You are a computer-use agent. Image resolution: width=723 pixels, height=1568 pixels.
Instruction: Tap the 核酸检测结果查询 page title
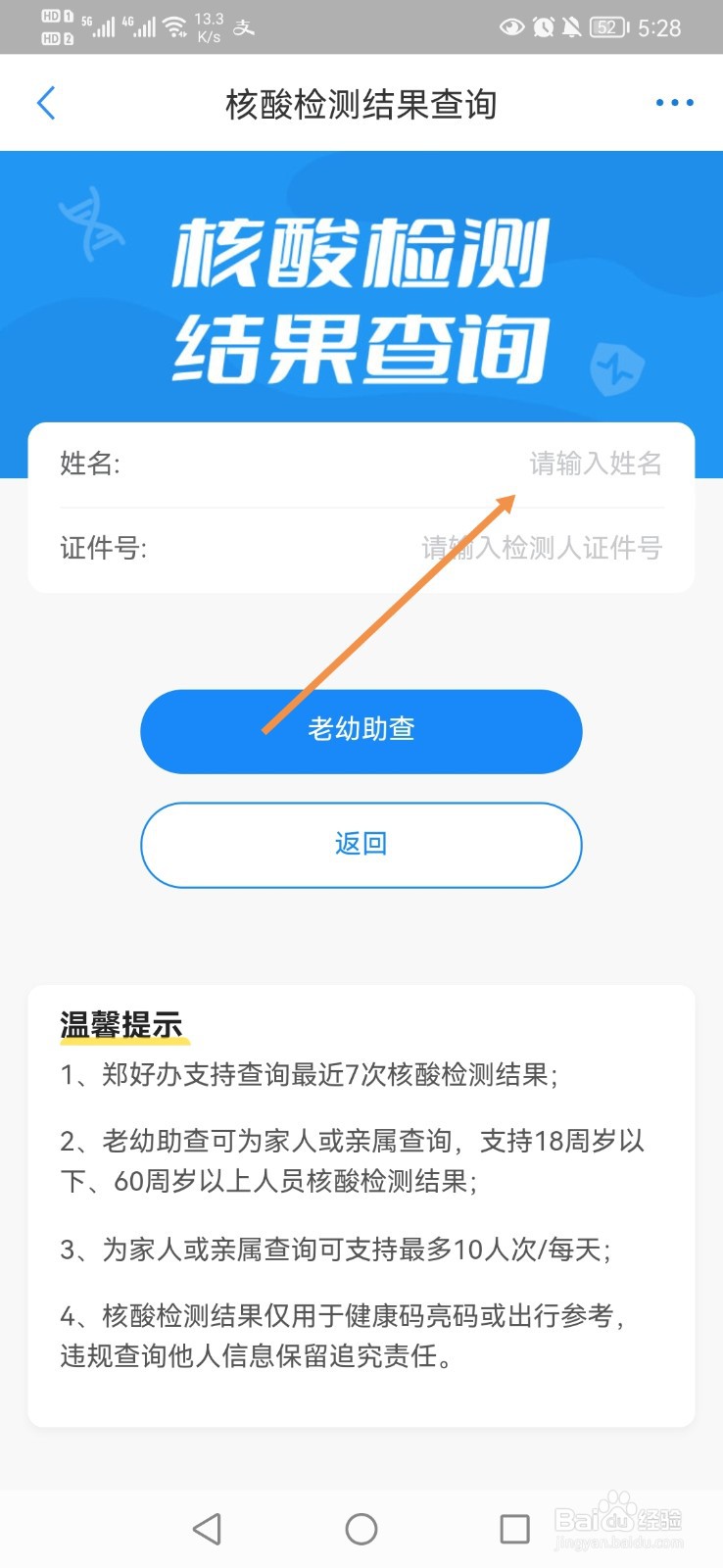[x=361, y=103]
